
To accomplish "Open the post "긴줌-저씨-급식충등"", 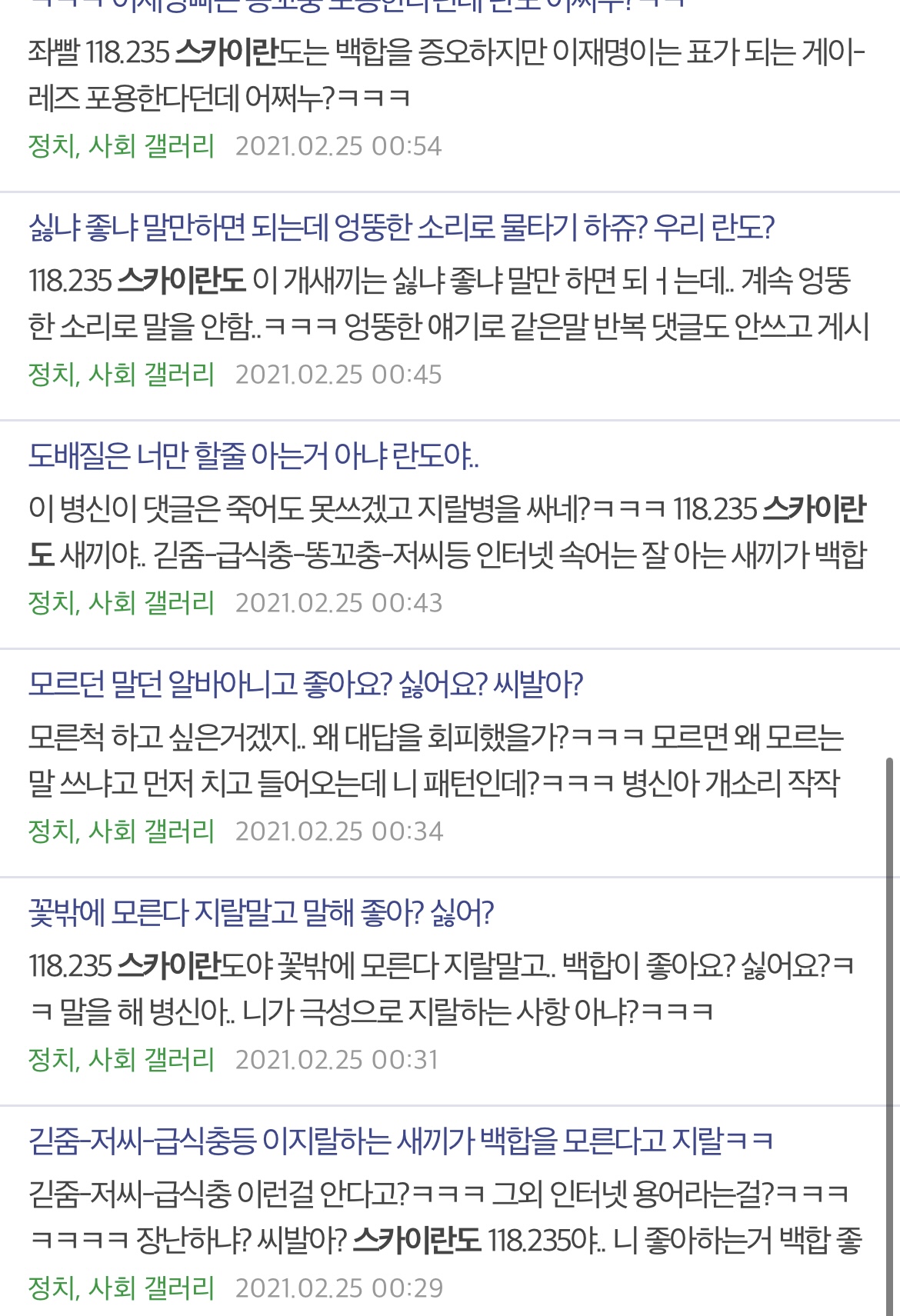I will [x=400, y=1141].
